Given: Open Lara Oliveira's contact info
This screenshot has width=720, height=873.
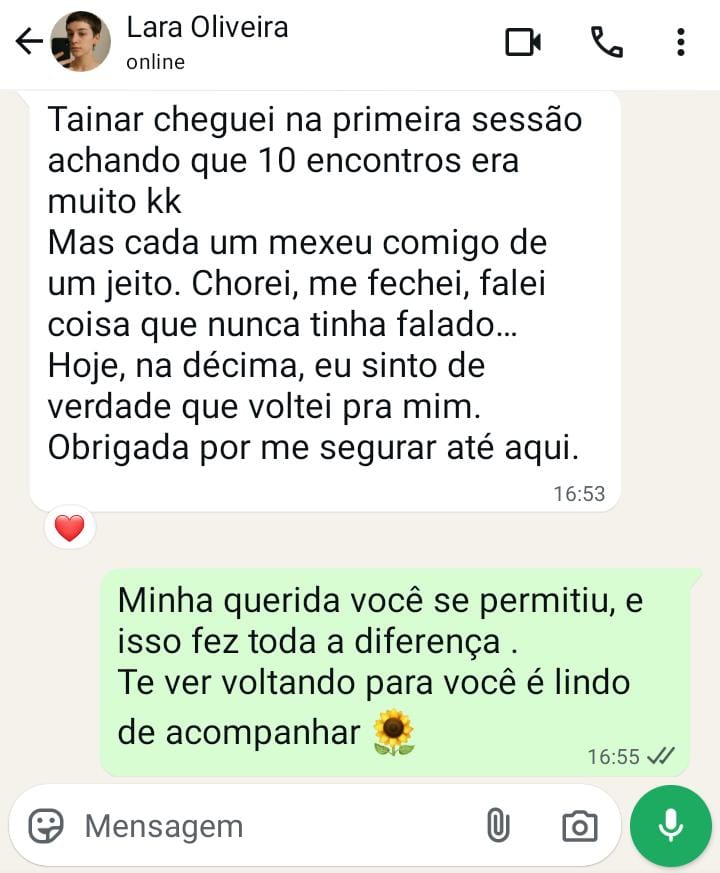Looking at the screenshot, I should pos(206,41).
